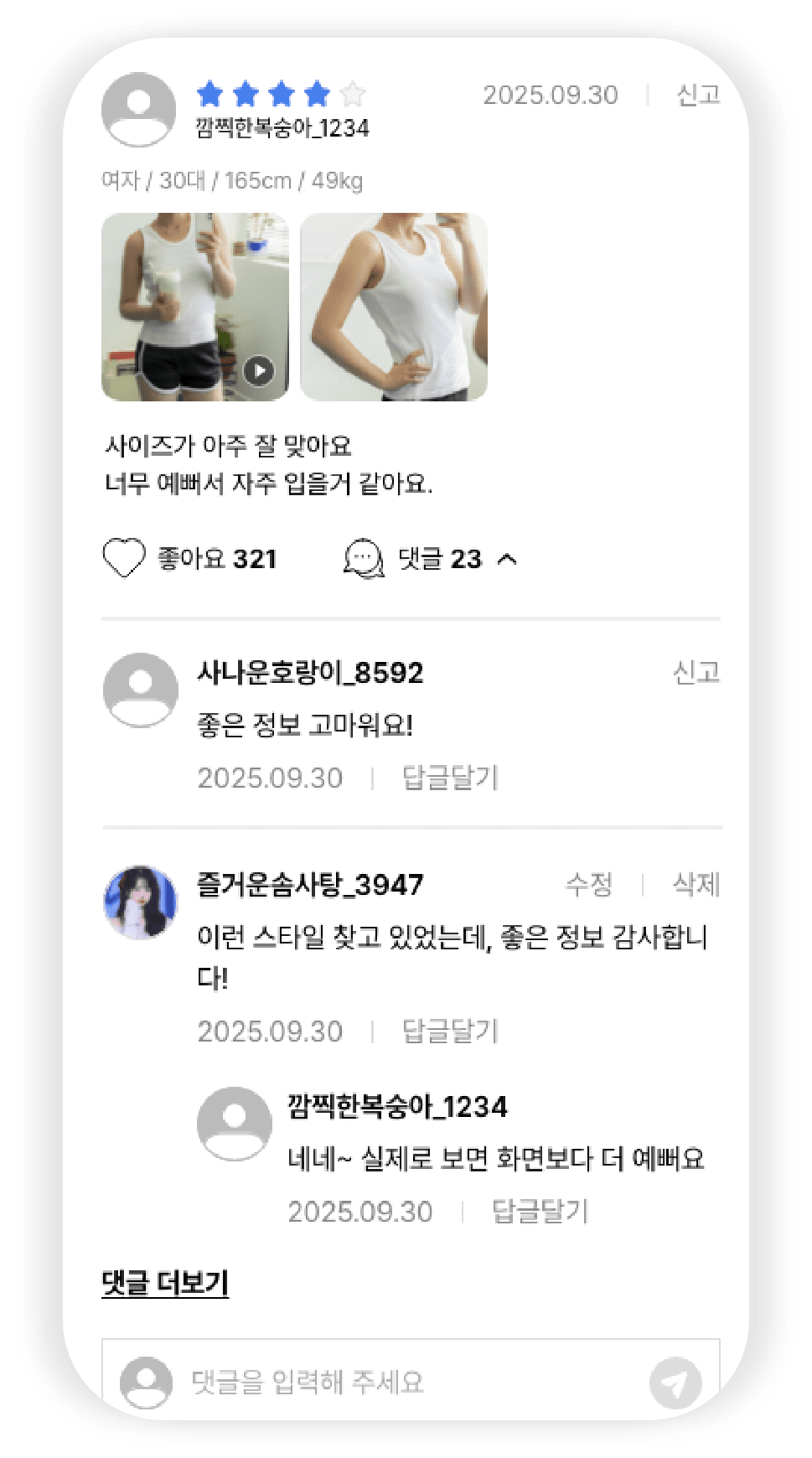Open the 댓글 더보기 link

pyautogui.click(x=165, y=1282)
